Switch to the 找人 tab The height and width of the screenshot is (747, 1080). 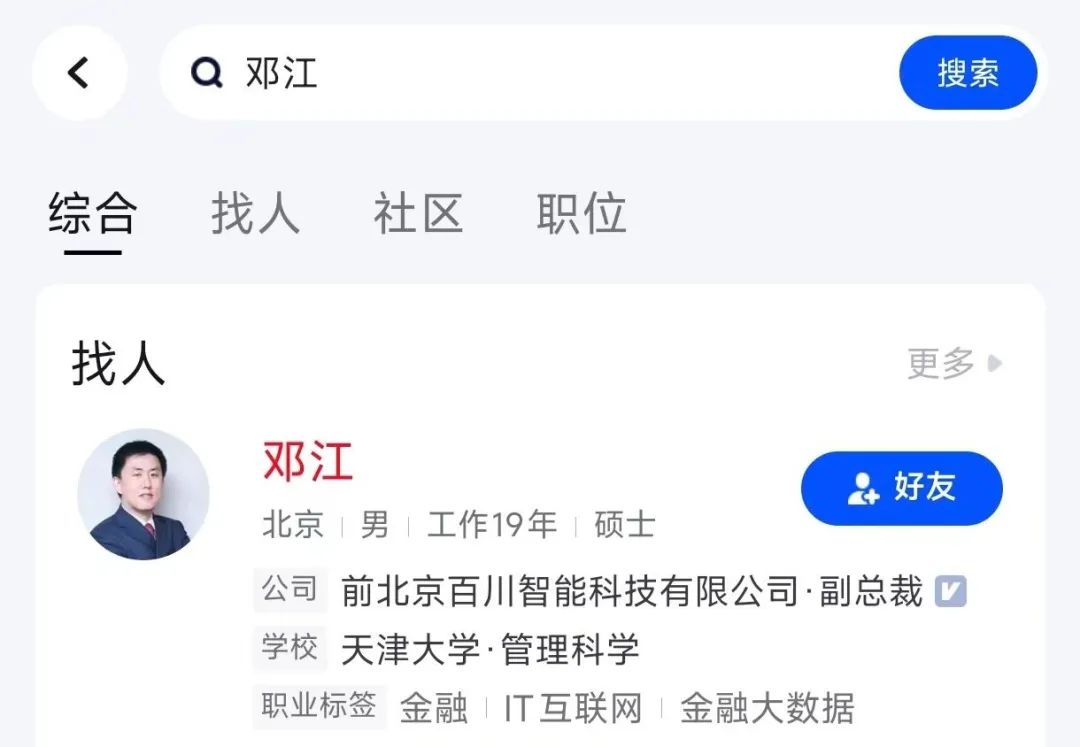click(x=255, y=213)
